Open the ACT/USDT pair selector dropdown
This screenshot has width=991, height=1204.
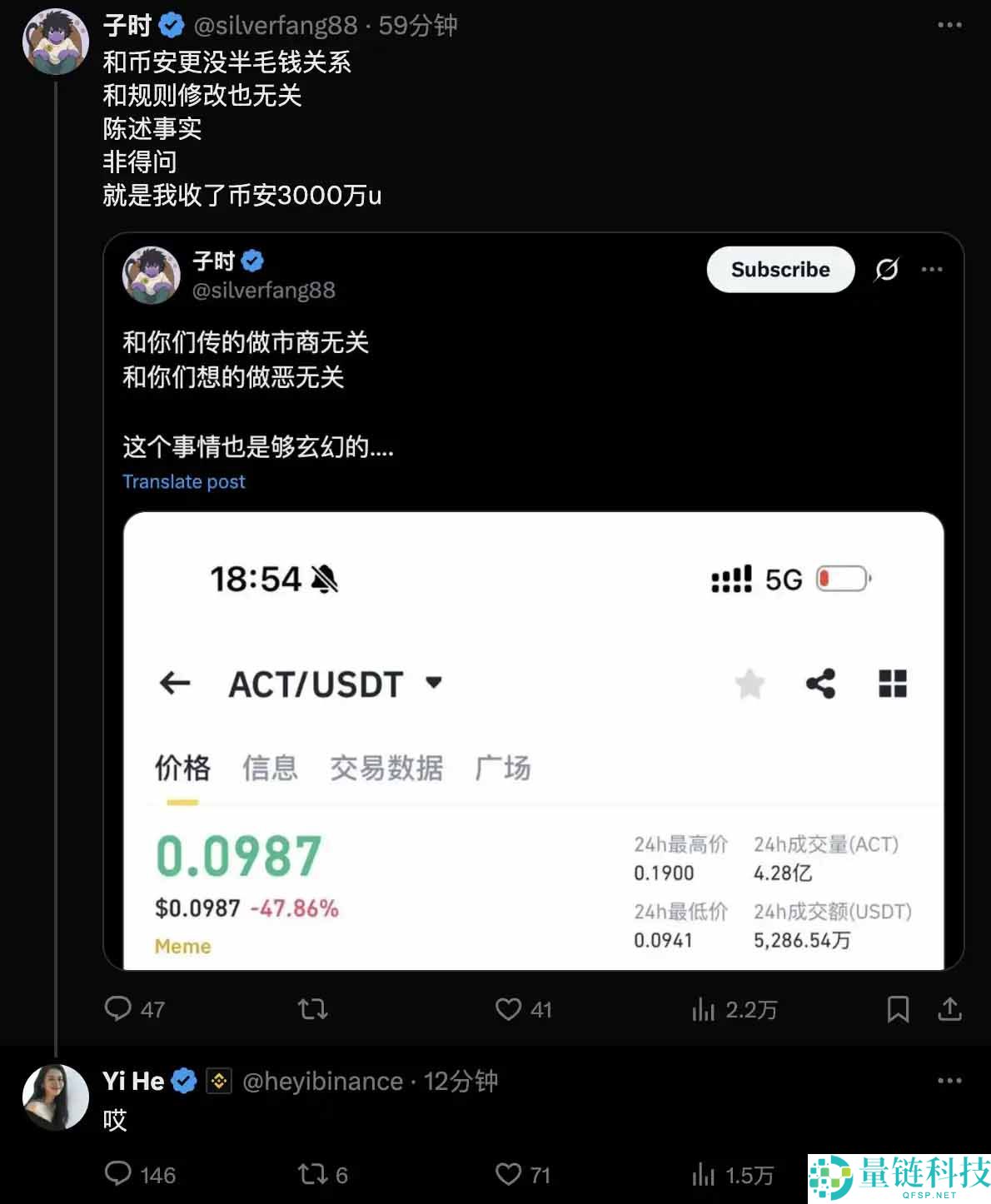tap(433, 683)
